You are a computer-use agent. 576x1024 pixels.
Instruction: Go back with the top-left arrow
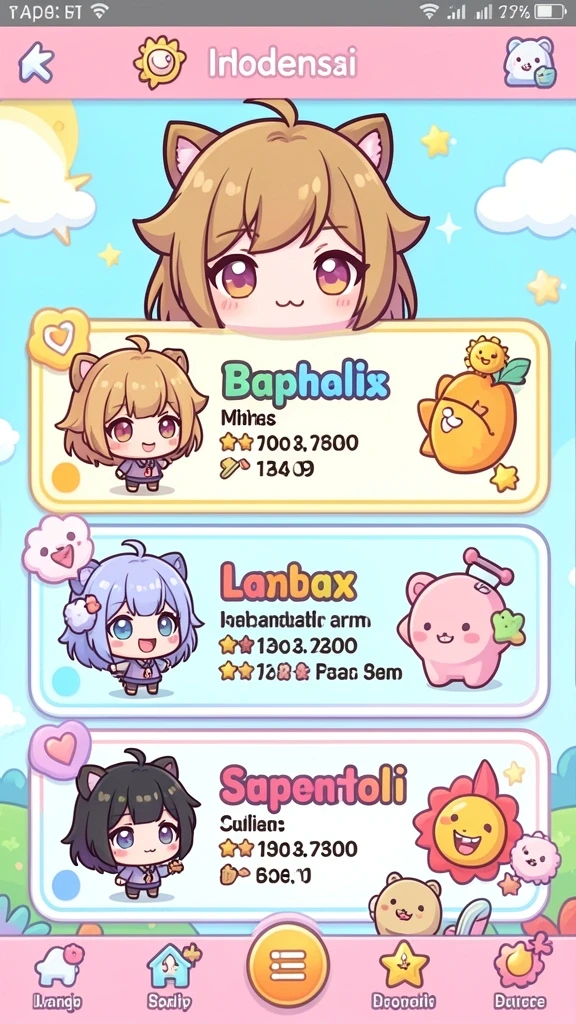click(x=36, y=63)
